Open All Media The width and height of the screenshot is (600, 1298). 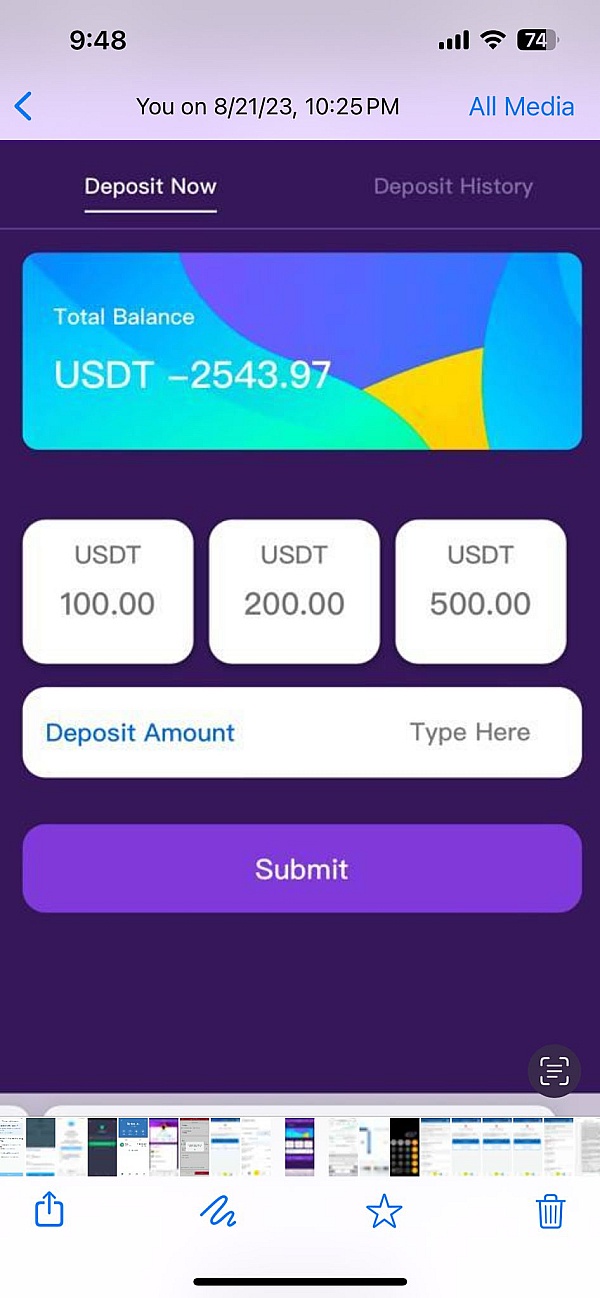pyautogui.click(x=521, y=107)
